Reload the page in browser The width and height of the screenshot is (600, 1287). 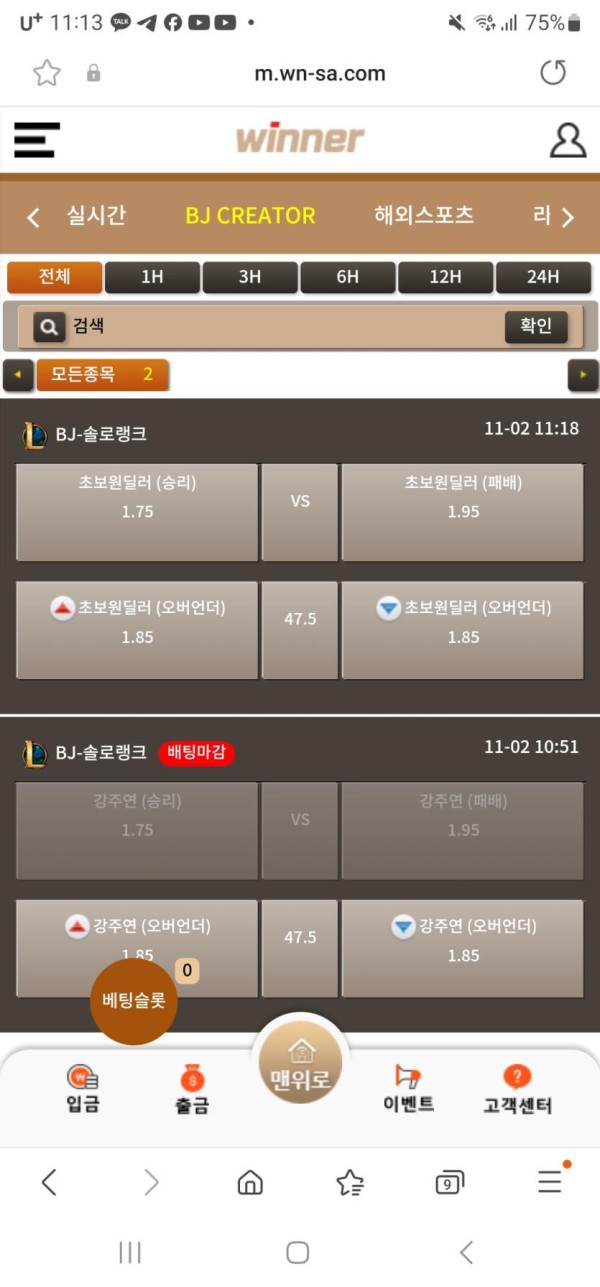point(552,73)
